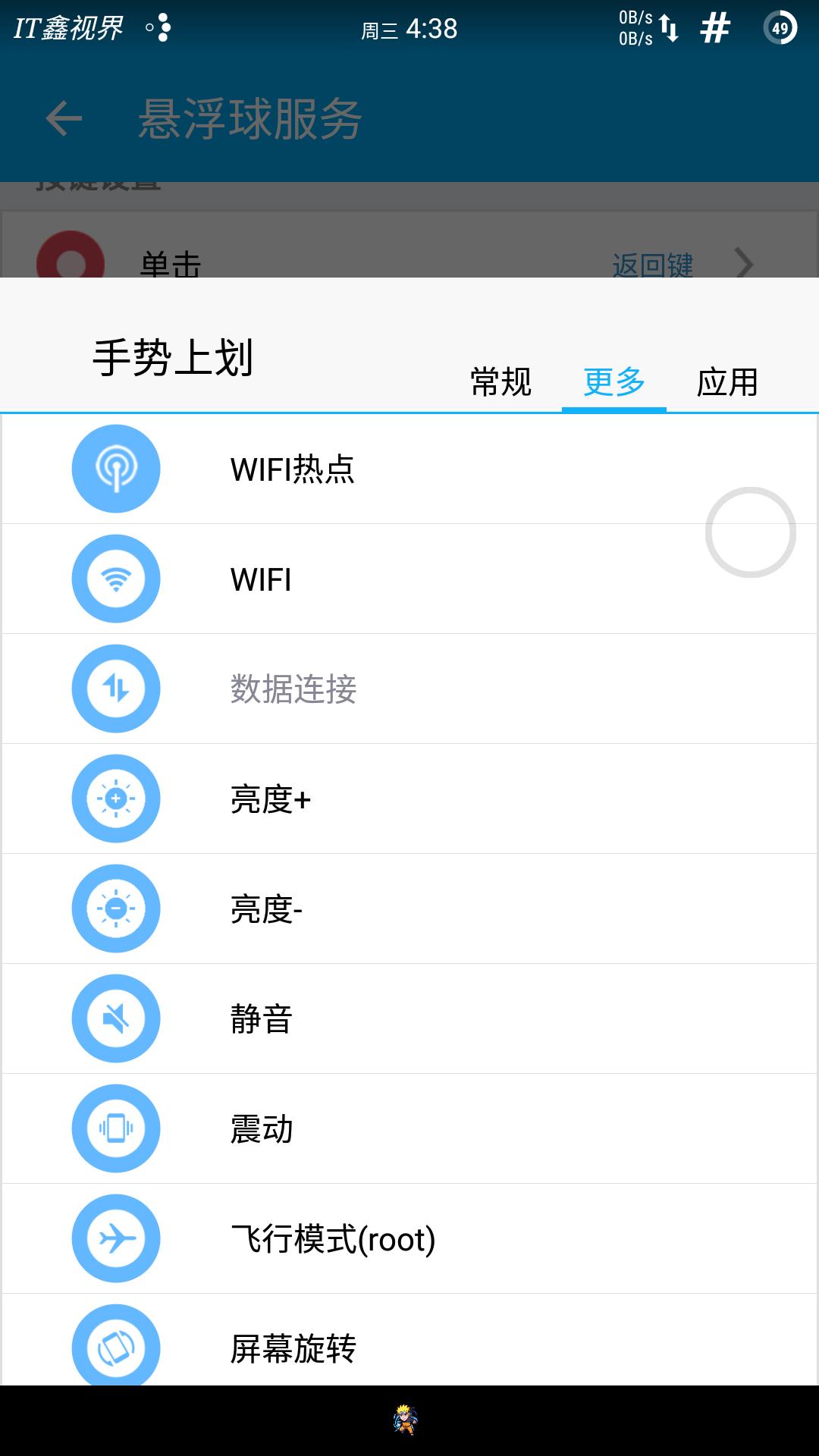Select the WIFI热点 hotspot icon

[x=115, y=469]
